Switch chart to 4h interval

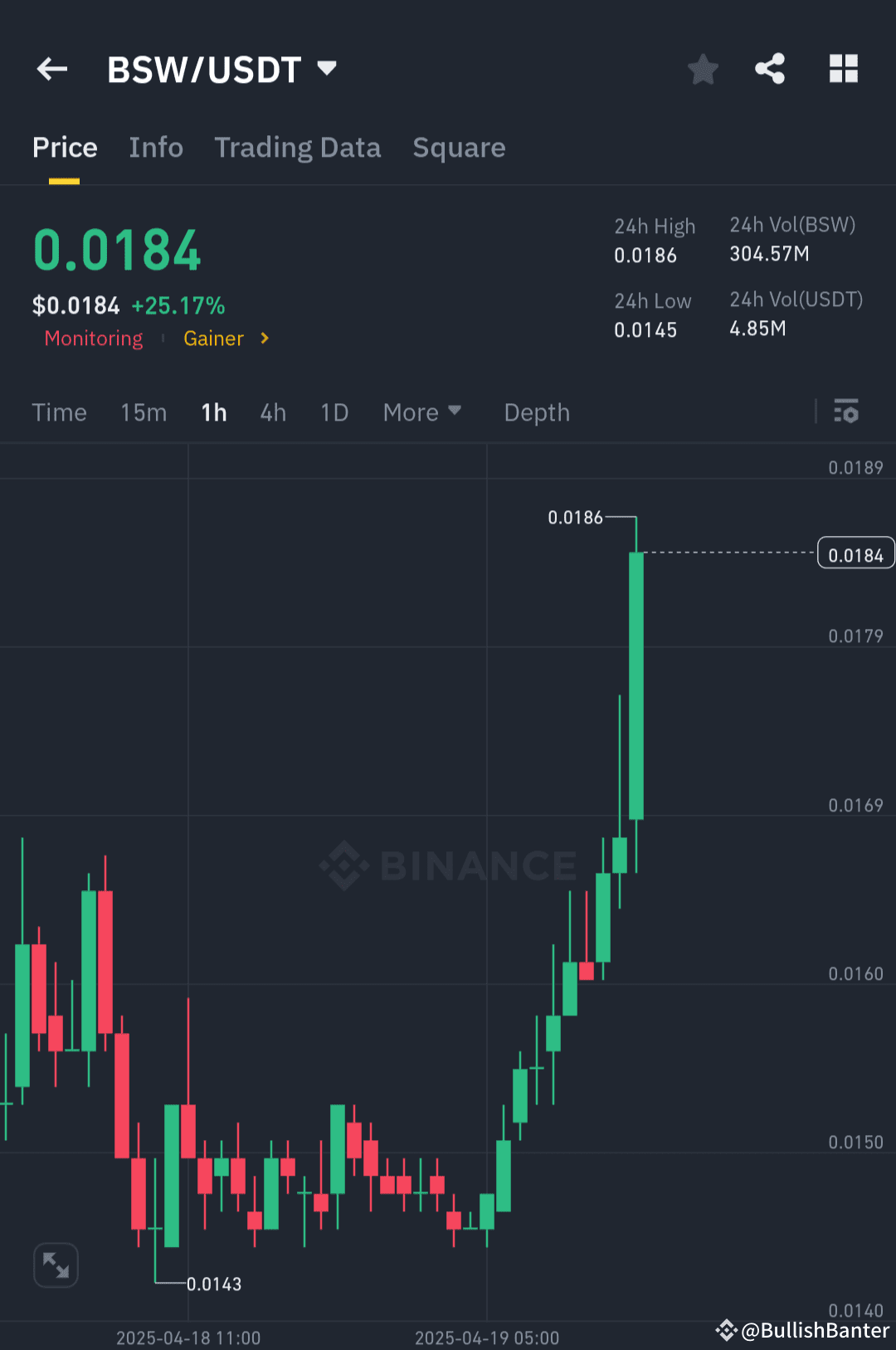coord(272,412)
